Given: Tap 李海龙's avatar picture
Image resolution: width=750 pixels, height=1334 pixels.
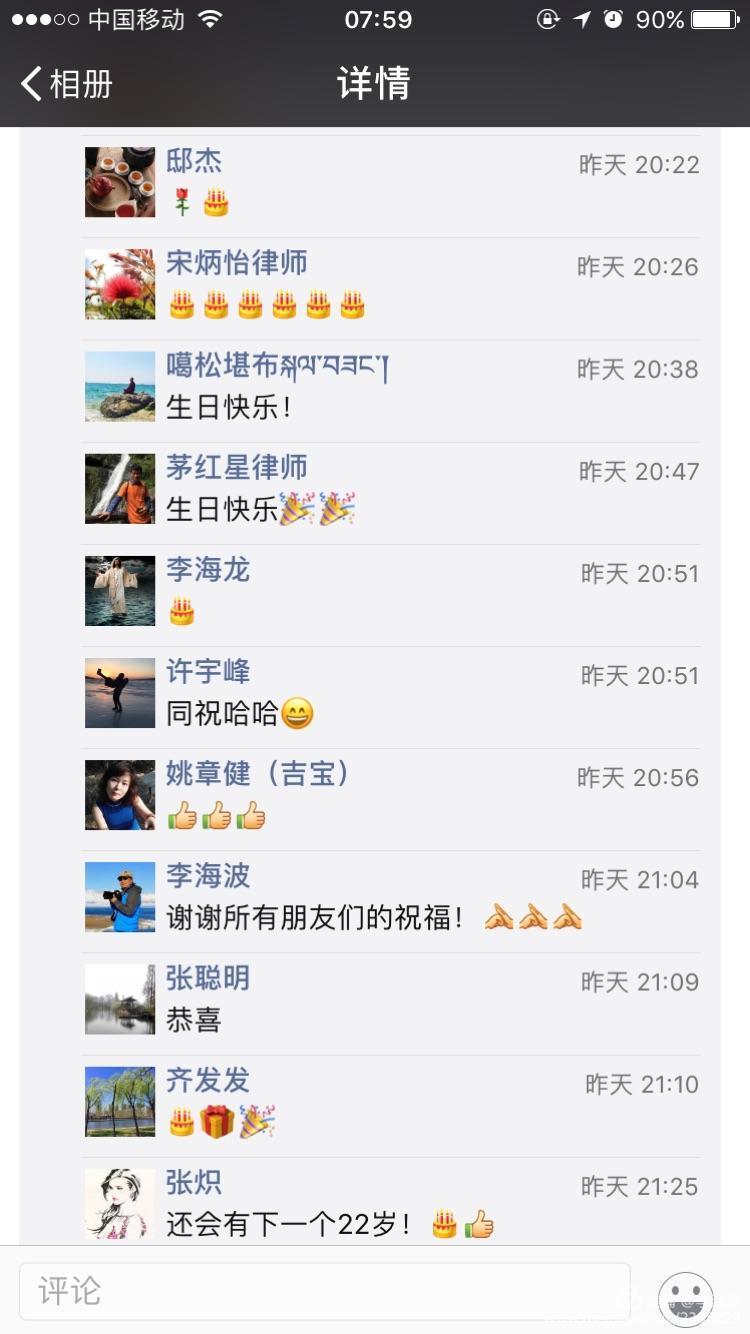Looking at the screenshot, I should pos(120,591).
